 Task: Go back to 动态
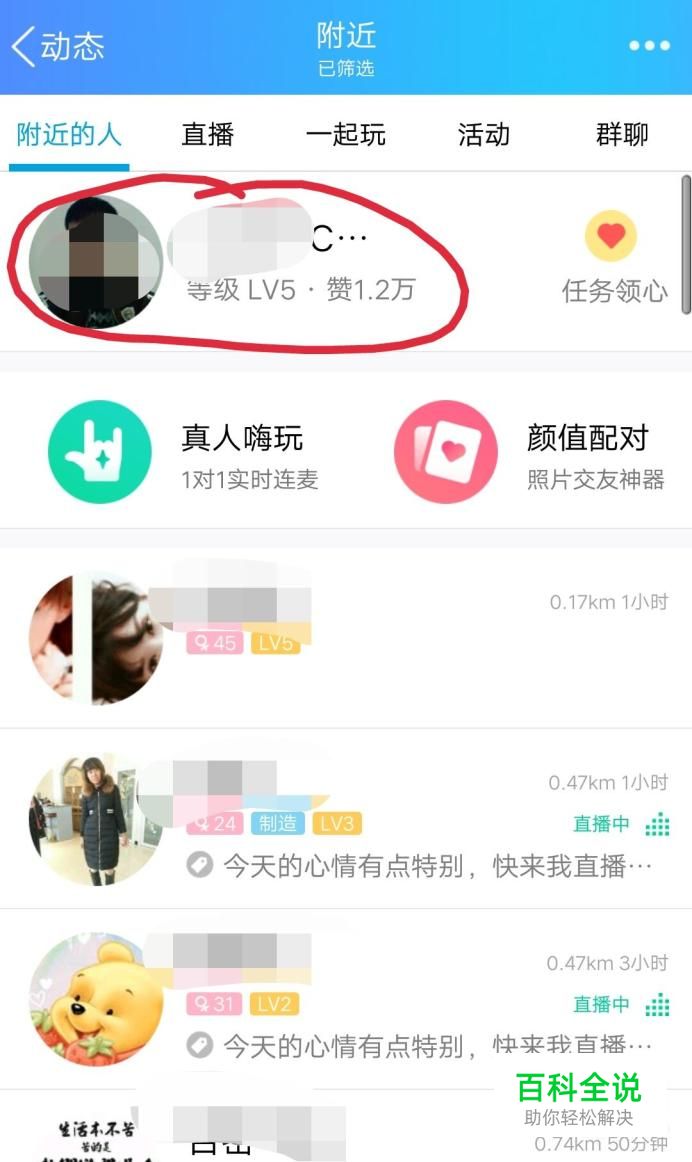58,46
